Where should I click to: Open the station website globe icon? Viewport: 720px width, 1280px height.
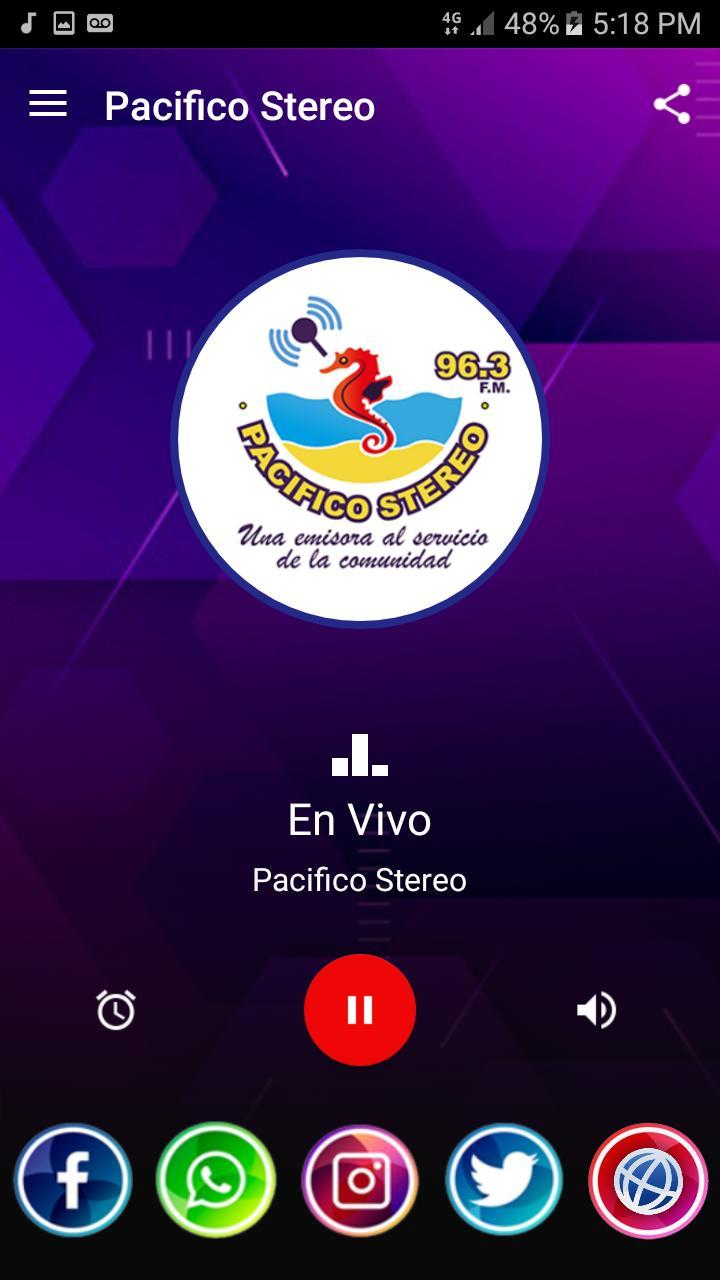click(648, 1181)
